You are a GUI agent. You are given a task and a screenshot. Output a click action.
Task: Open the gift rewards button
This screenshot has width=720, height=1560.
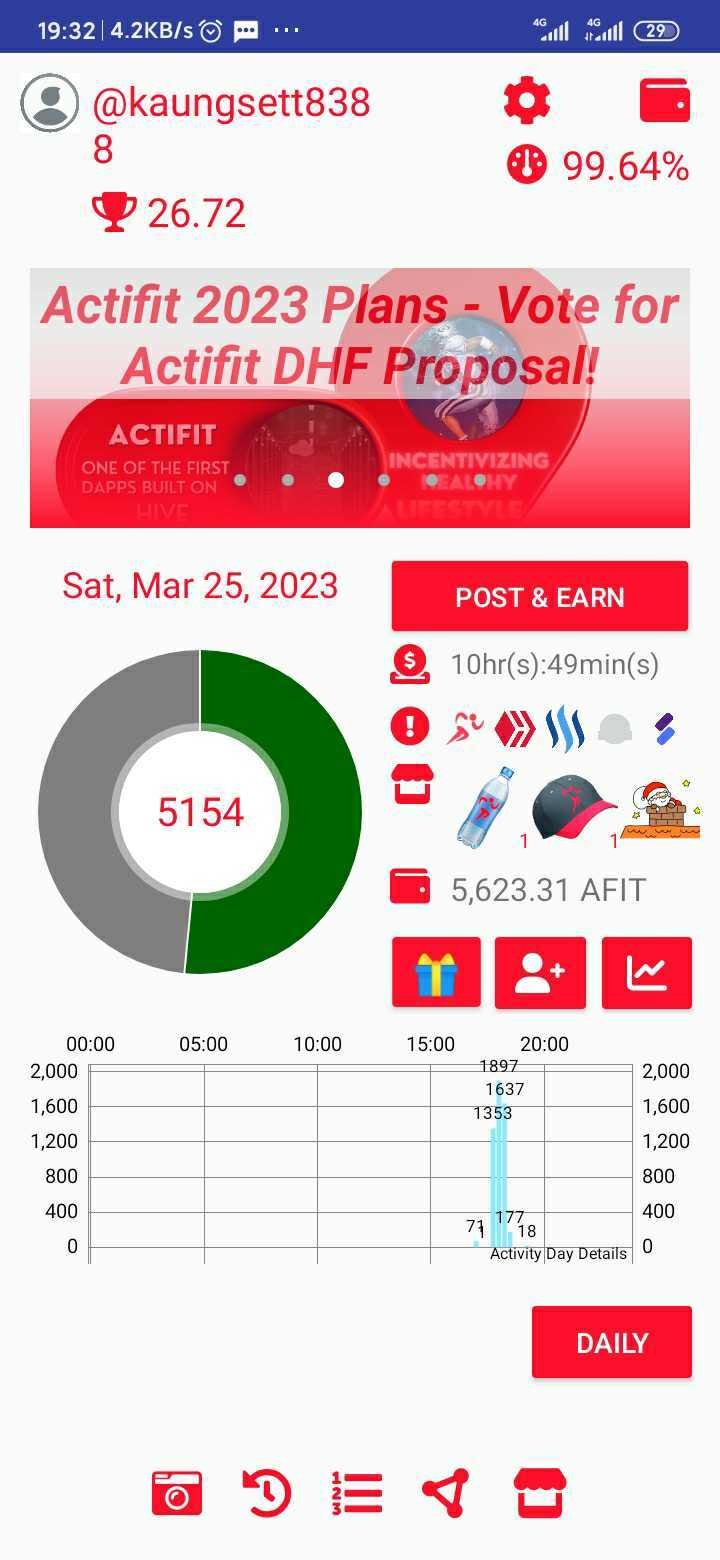(436, 972)
